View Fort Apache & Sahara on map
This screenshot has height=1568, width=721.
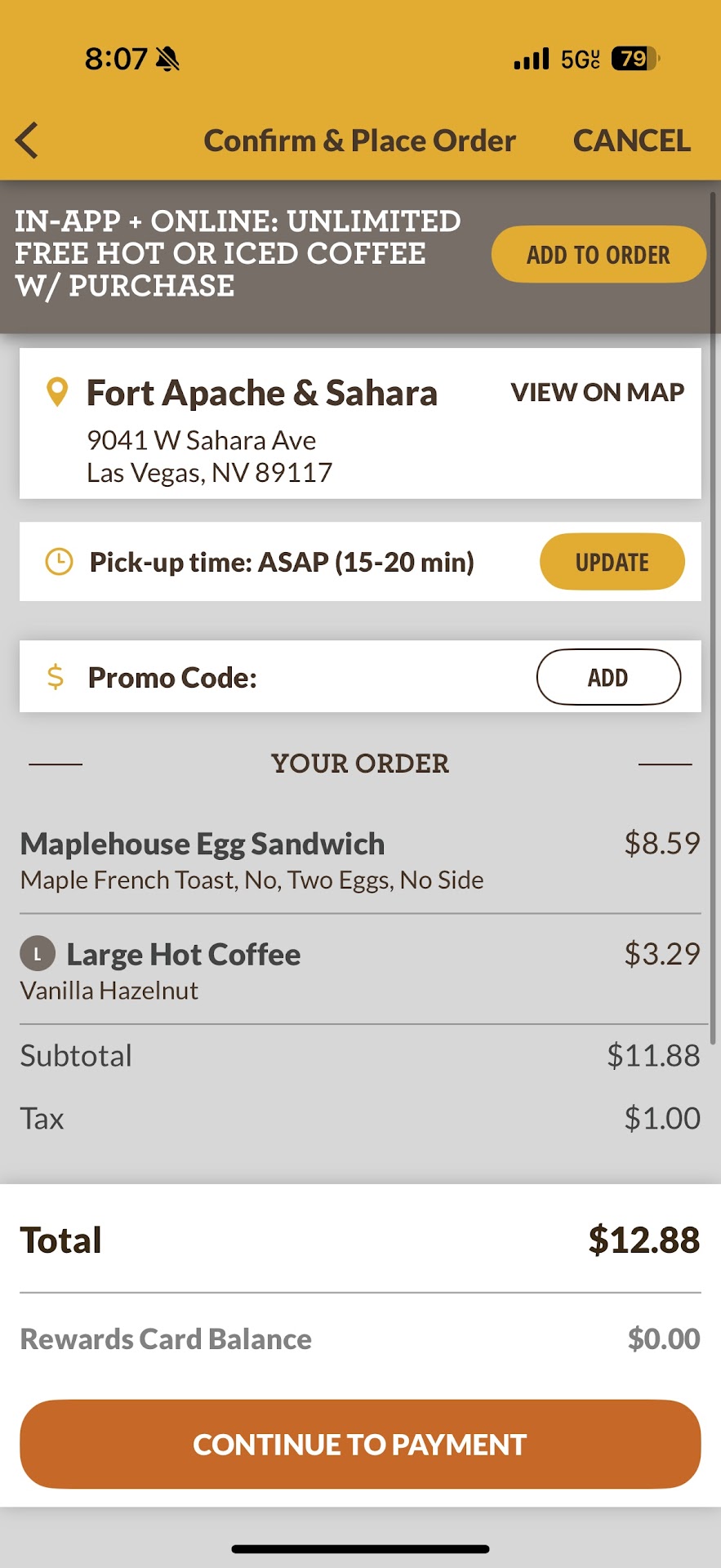coord(597,393)
